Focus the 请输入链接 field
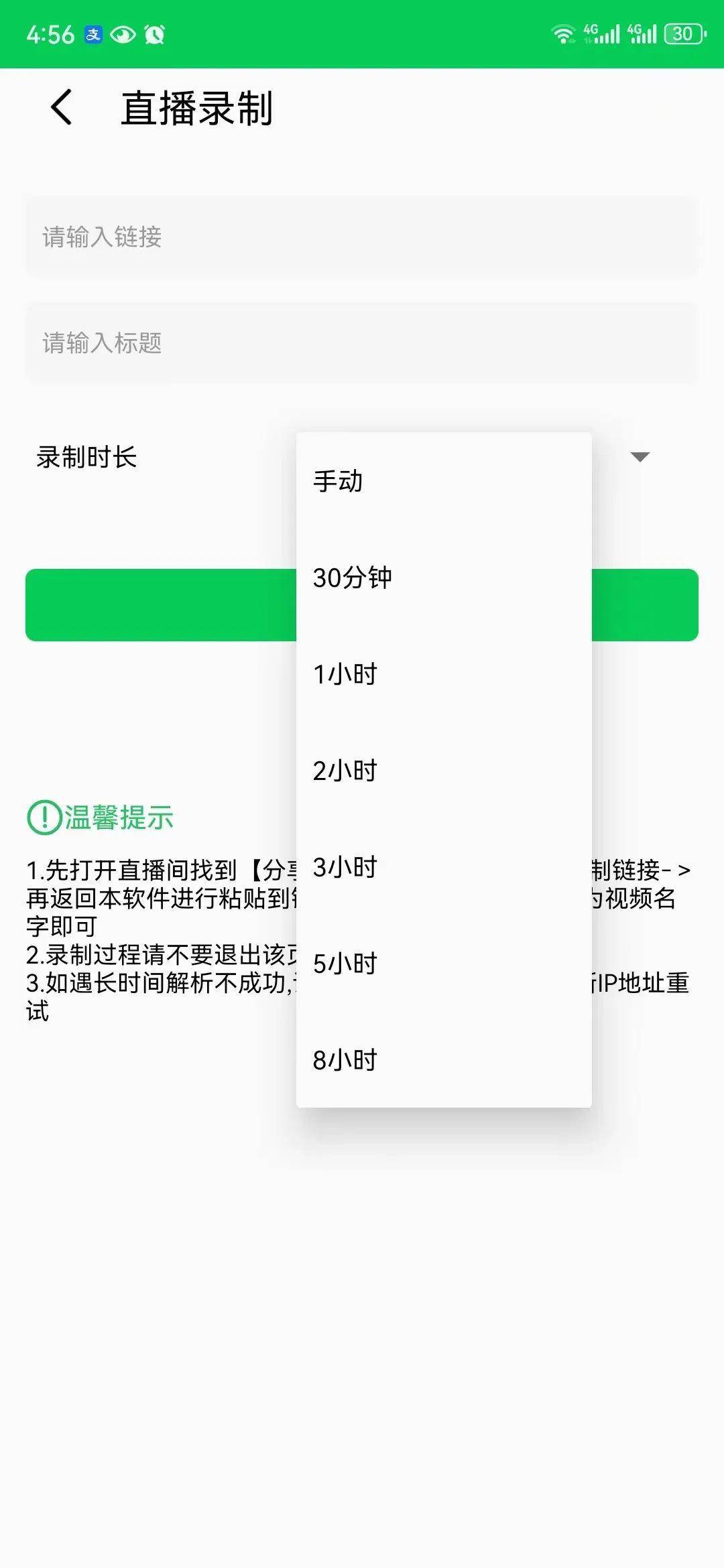This screenshot has height=1568, width=724. pos(362,237)
